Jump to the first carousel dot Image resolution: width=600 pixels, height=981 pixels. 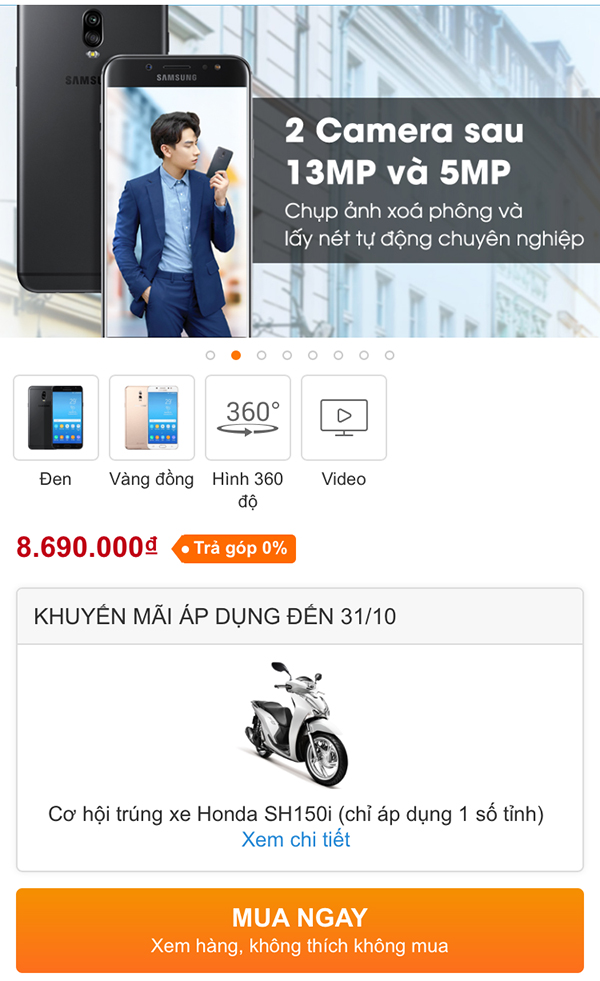[210, 355]
